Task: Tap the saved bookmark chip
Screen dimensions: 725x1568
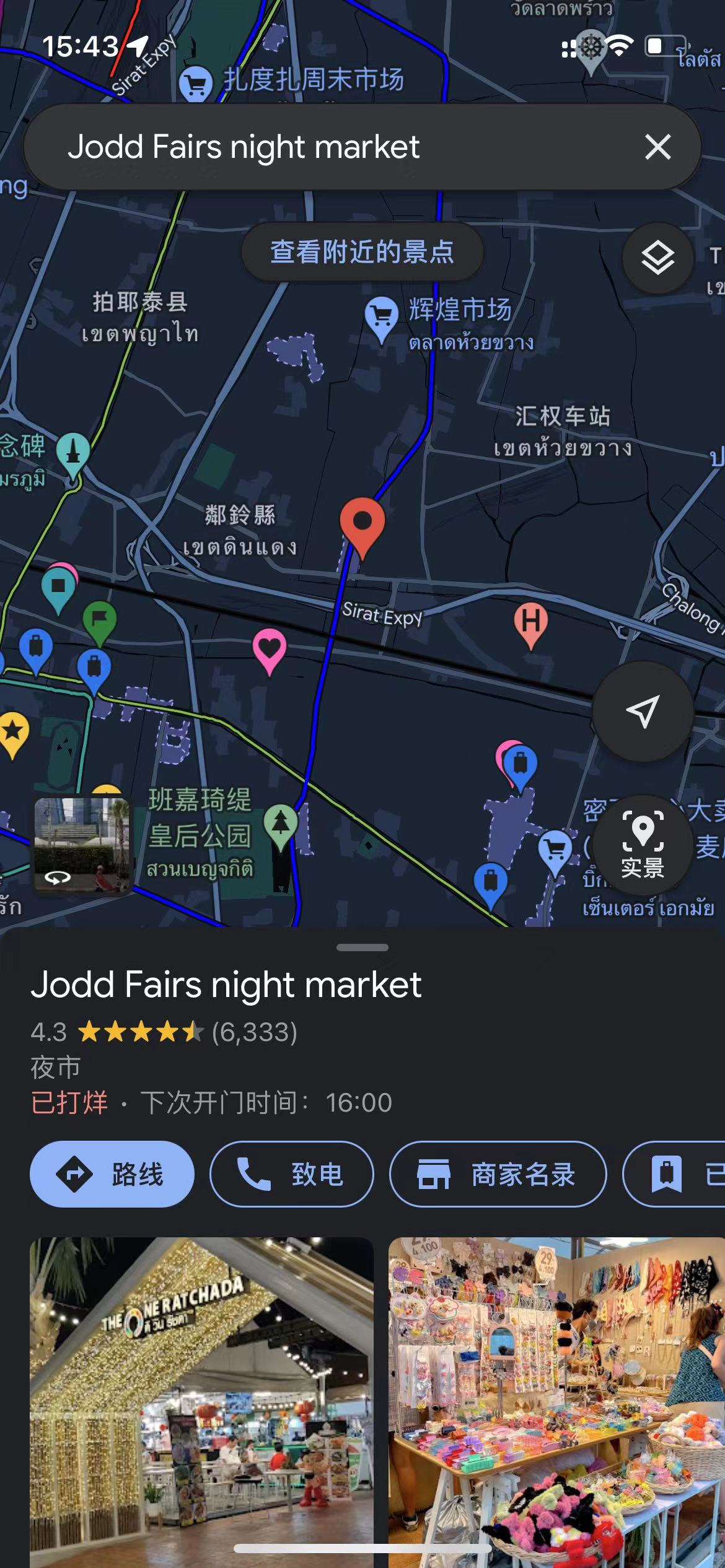Action: point(675,1174)
